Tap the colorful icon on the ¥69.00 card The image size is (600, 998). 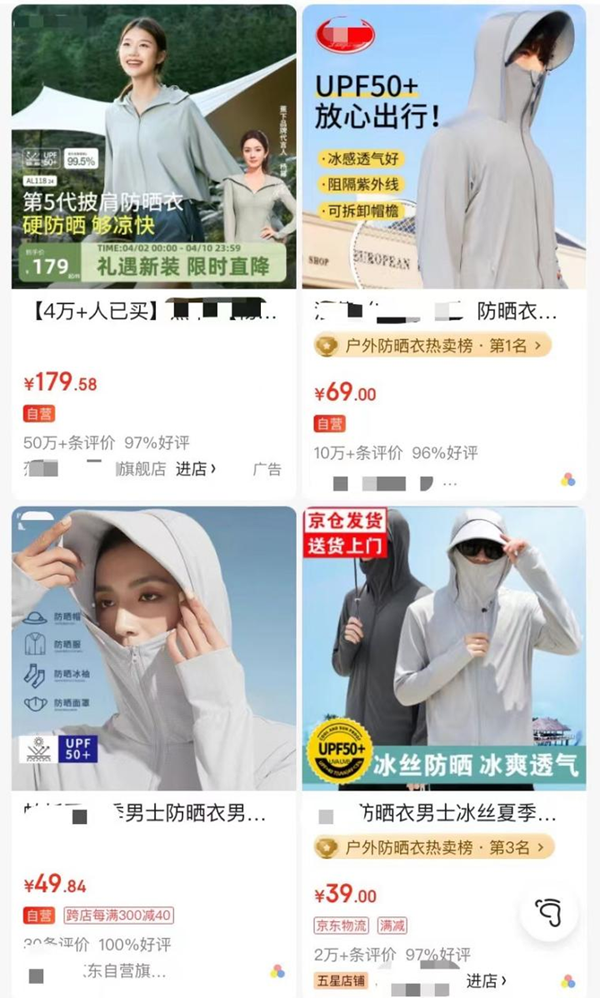click(567, 480)
